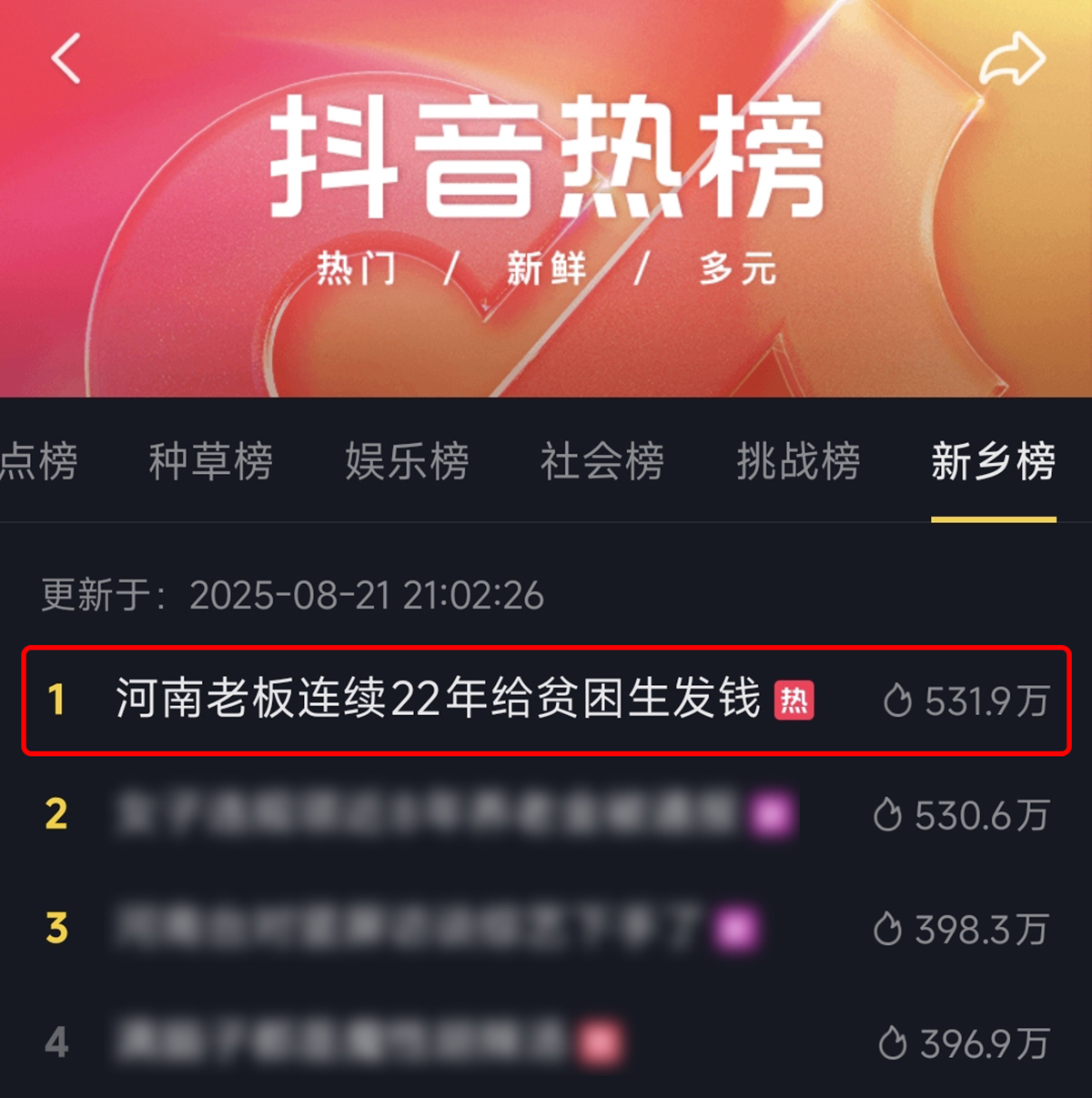
Task: Share the Douyin hot list
Action: coord(1012,59)
